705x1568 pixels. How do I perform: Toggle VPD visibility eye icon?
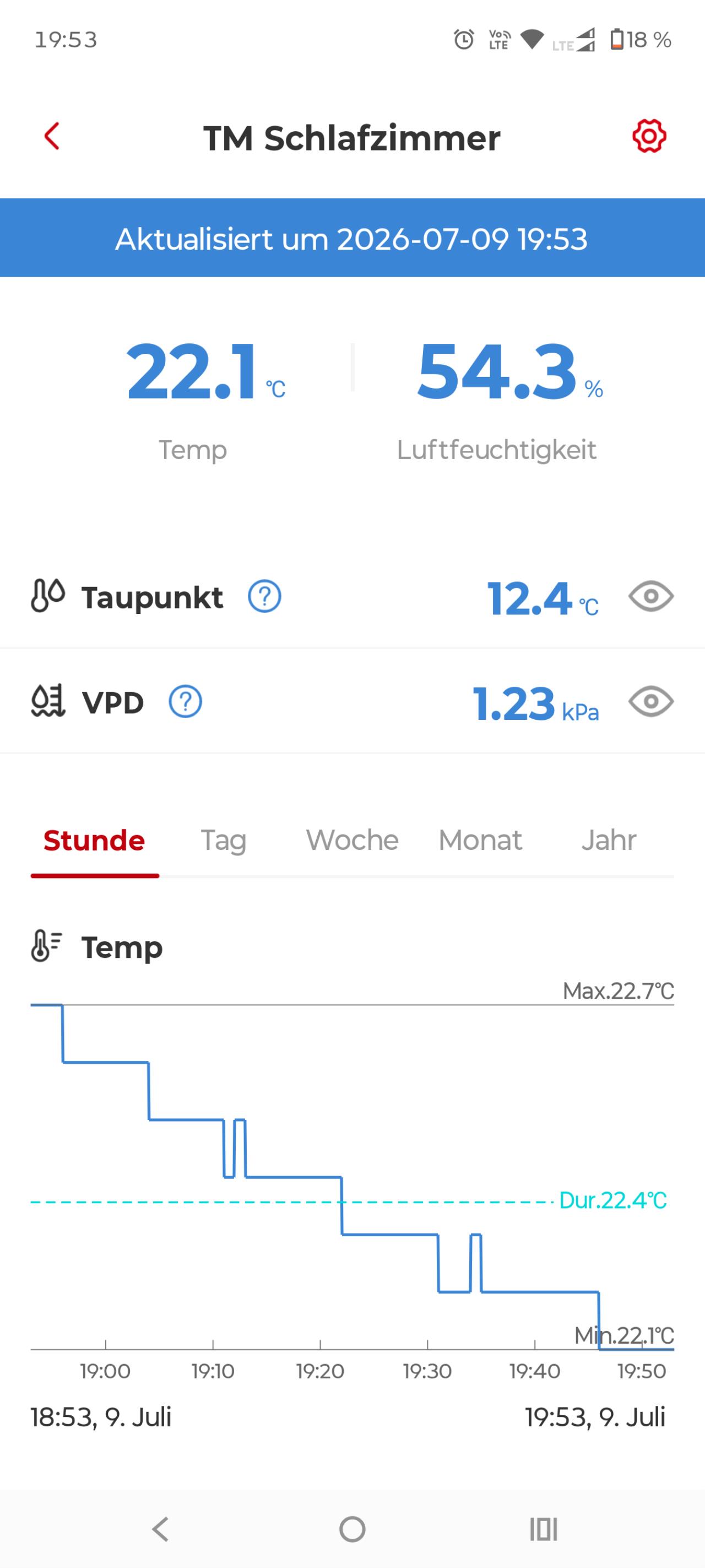click(651, 702)
